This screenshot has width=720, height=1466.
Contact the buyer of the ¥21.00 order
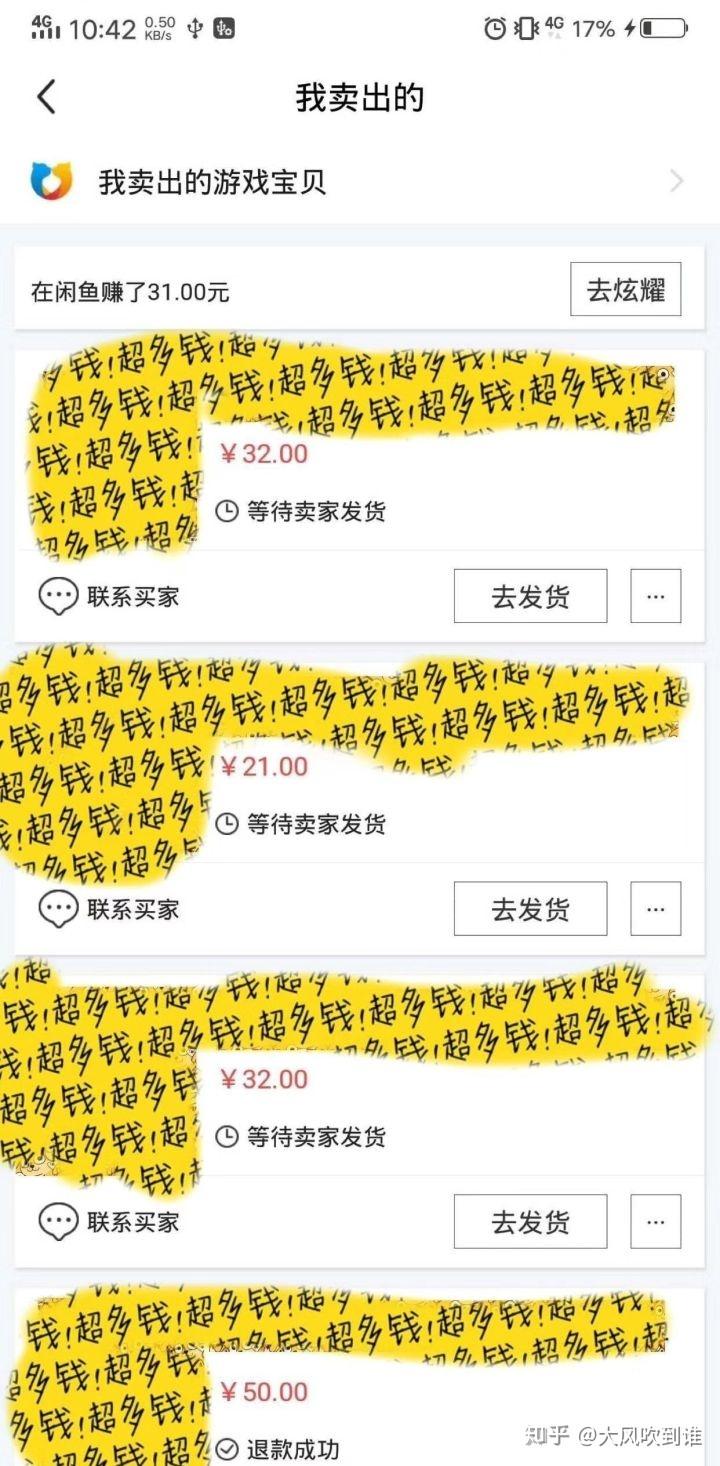[110, 909]
